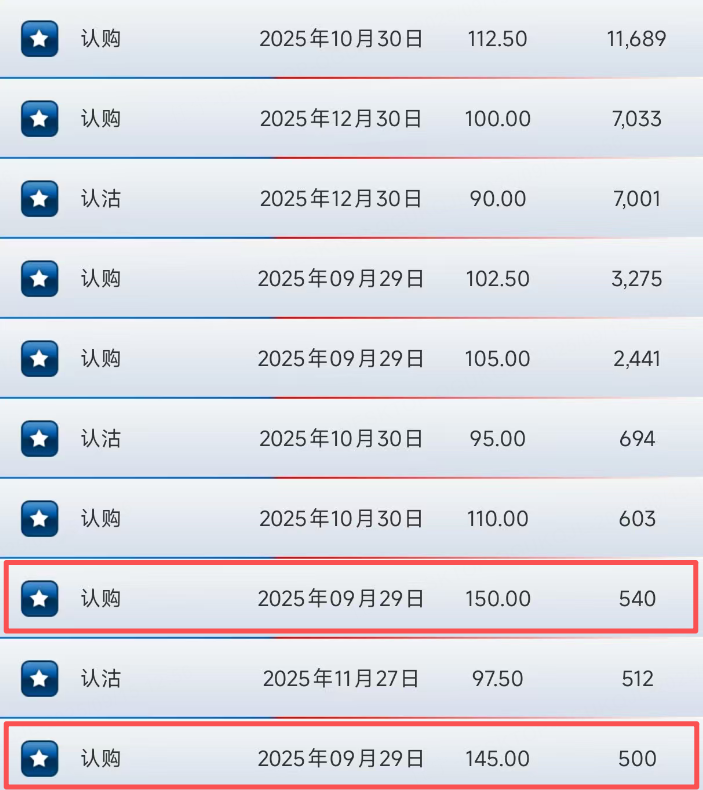The image size is (703, 790).
Task: Open the 认沽 95.00 row for 10月30日
Action: click(x=351, y=438)
